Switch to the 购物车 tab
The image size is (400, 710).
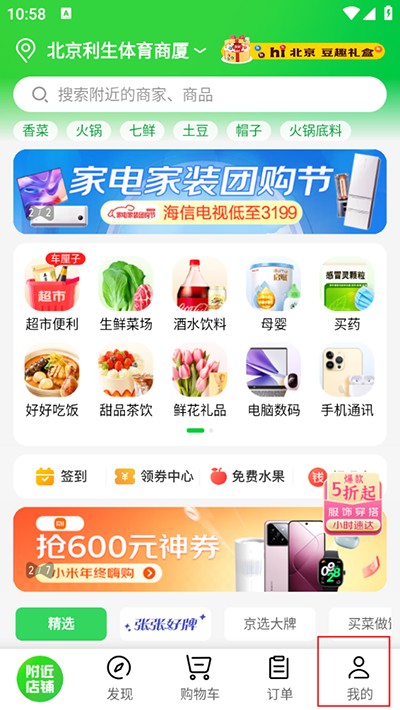pos(199,677)
